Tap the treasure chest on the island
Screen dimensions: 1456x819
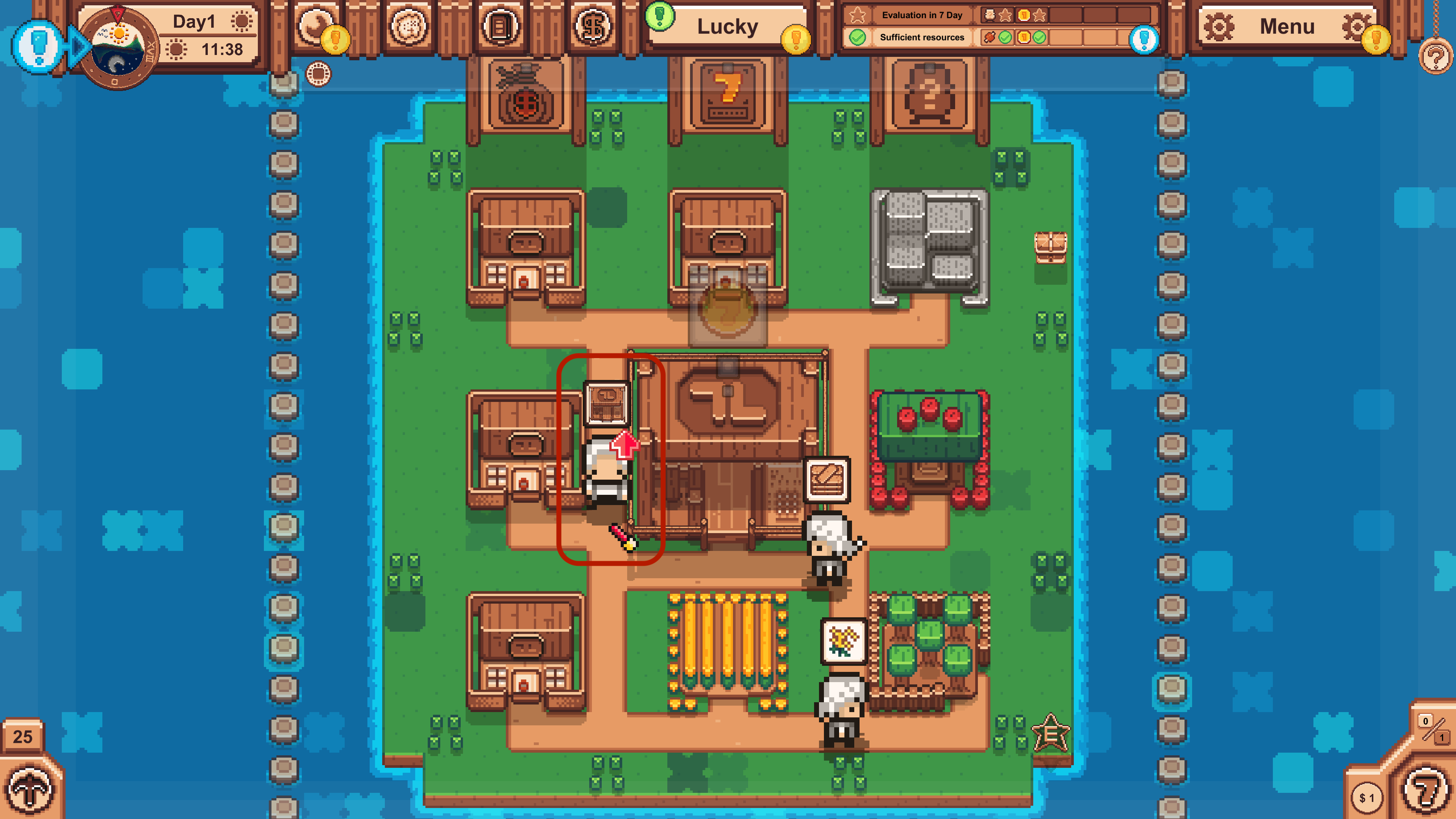click(x=1050, y=247)
